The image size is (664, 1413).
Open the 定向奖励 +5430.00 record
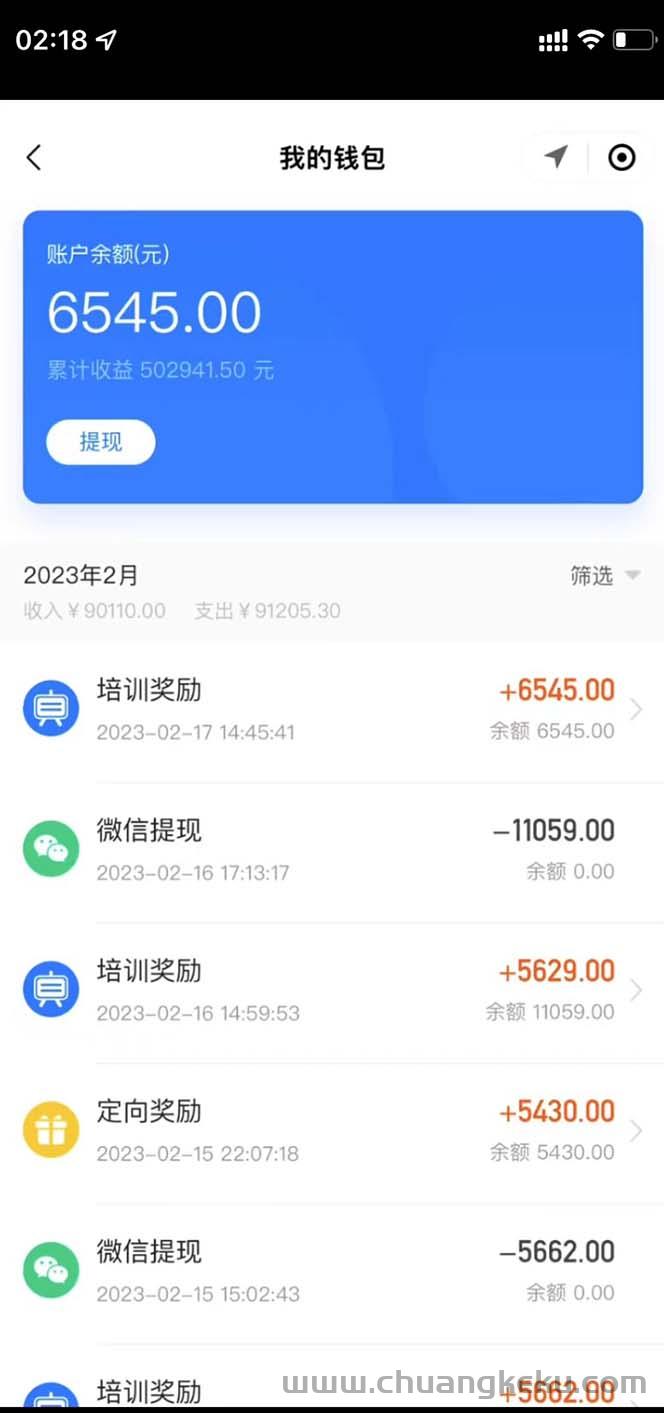click(x=332, y=1132)
